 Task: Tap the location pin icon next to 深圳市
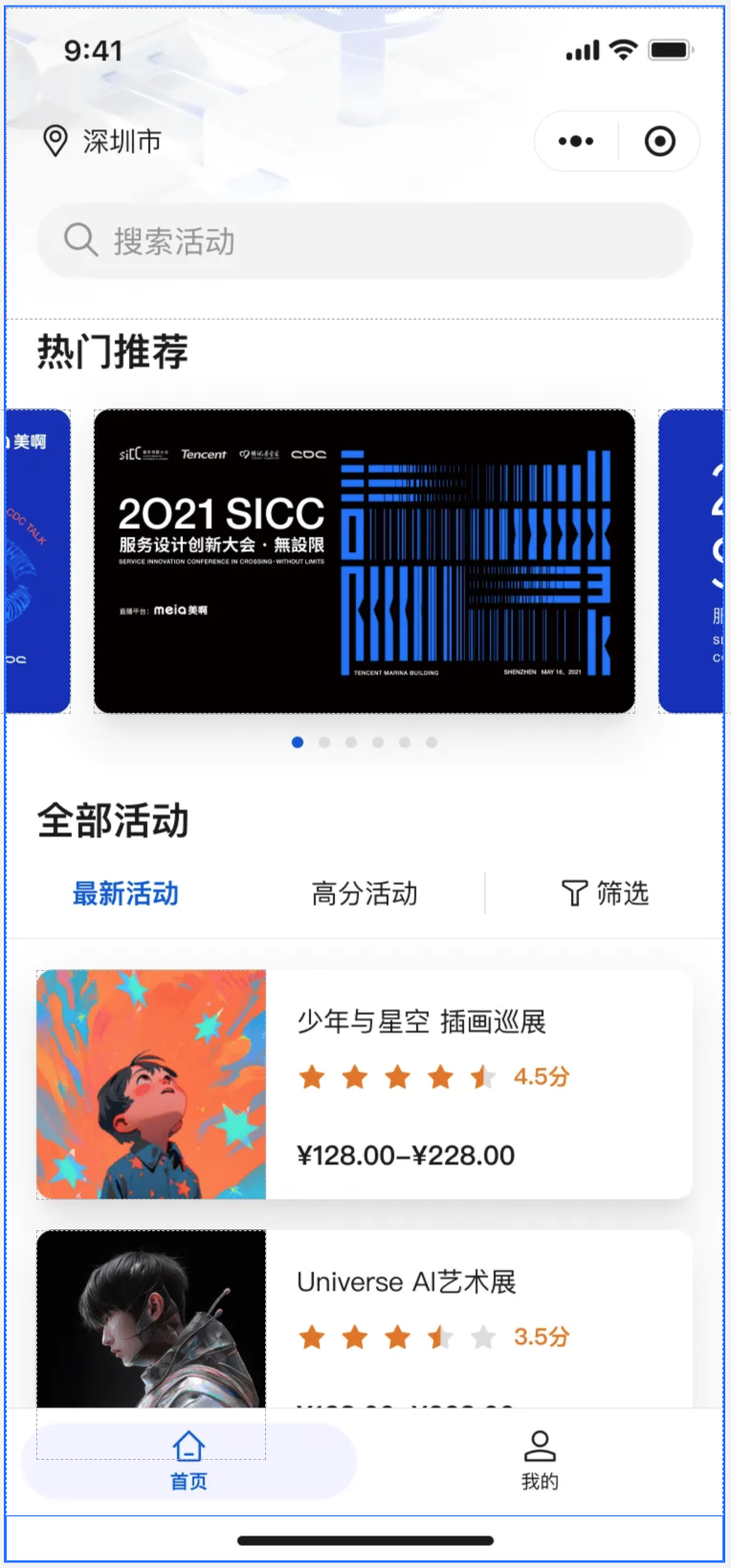tap(55, 142)
